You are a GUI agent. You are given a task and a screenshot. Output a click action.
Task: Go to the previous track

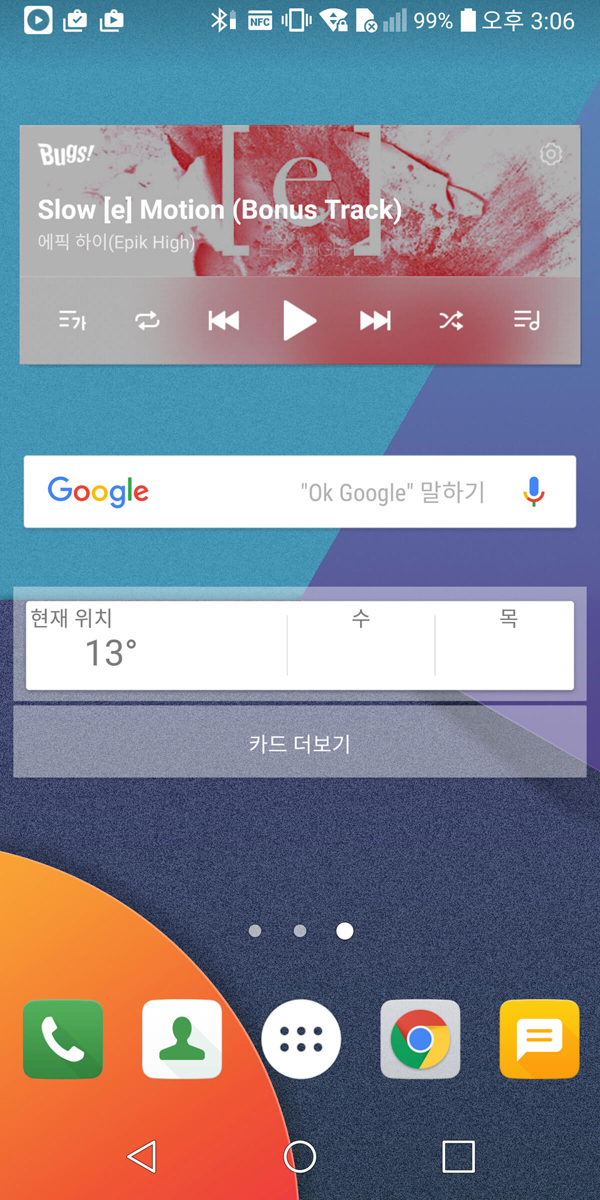(223, 321)
